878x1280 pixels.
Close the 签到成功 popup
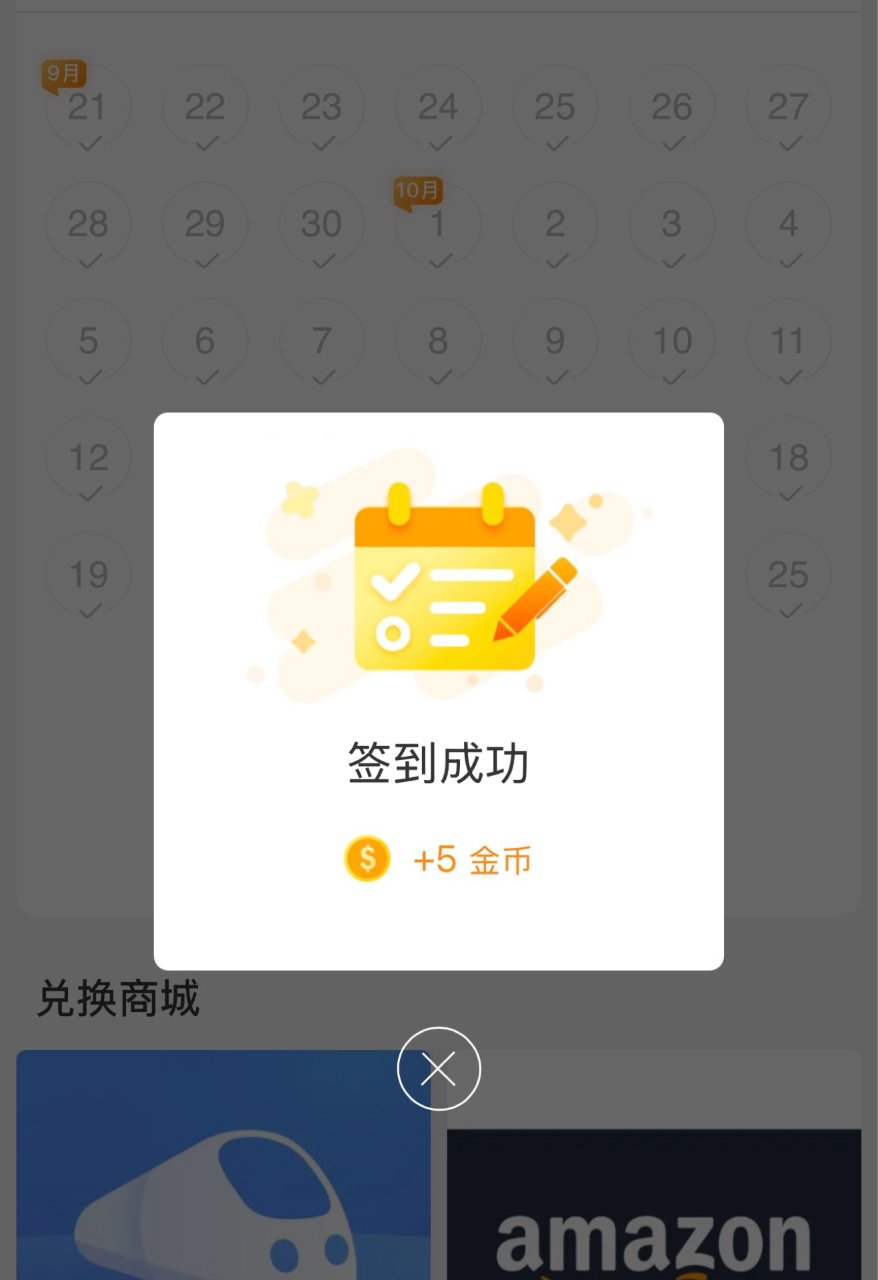tap(438, 1068)
